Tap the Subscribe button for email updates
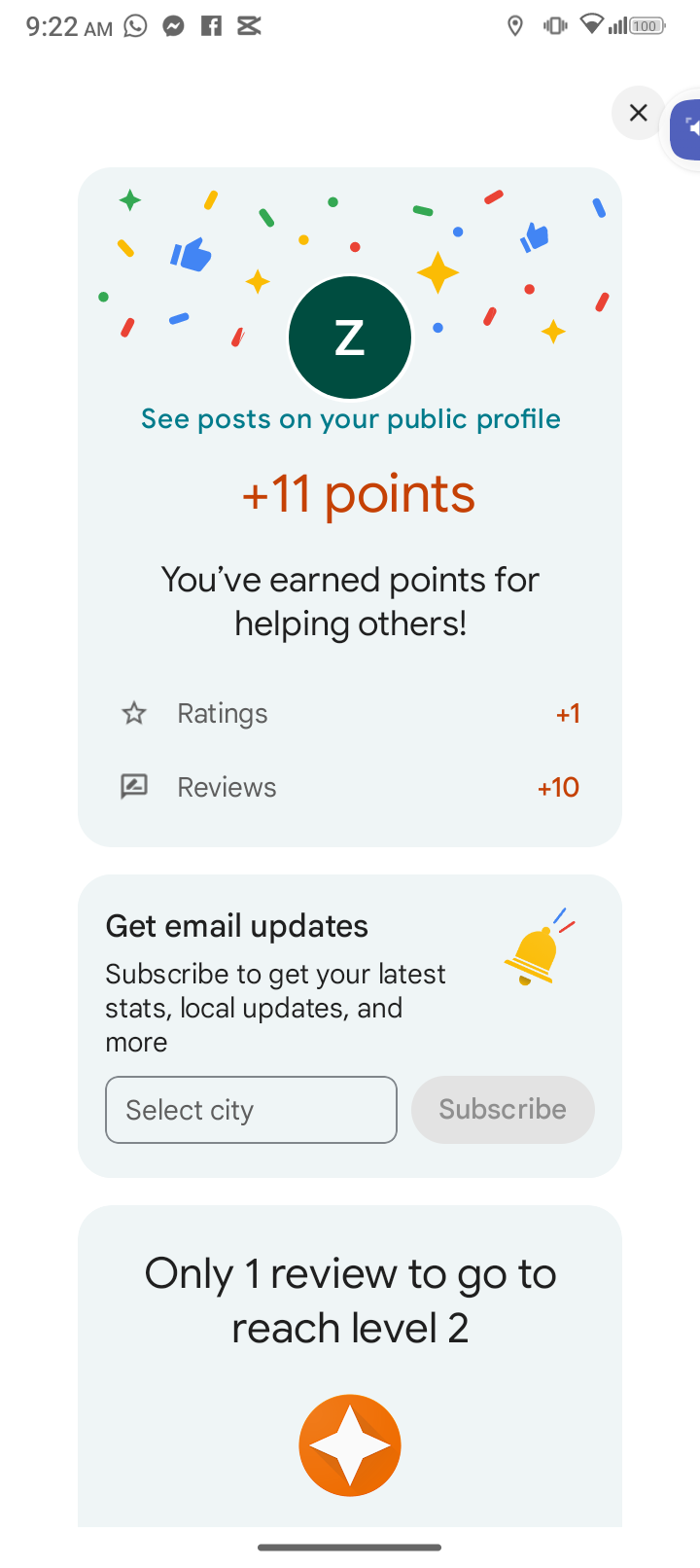Image resolution: width=700 pixels, height=1568 pixels. click(x=503, y=1110)
